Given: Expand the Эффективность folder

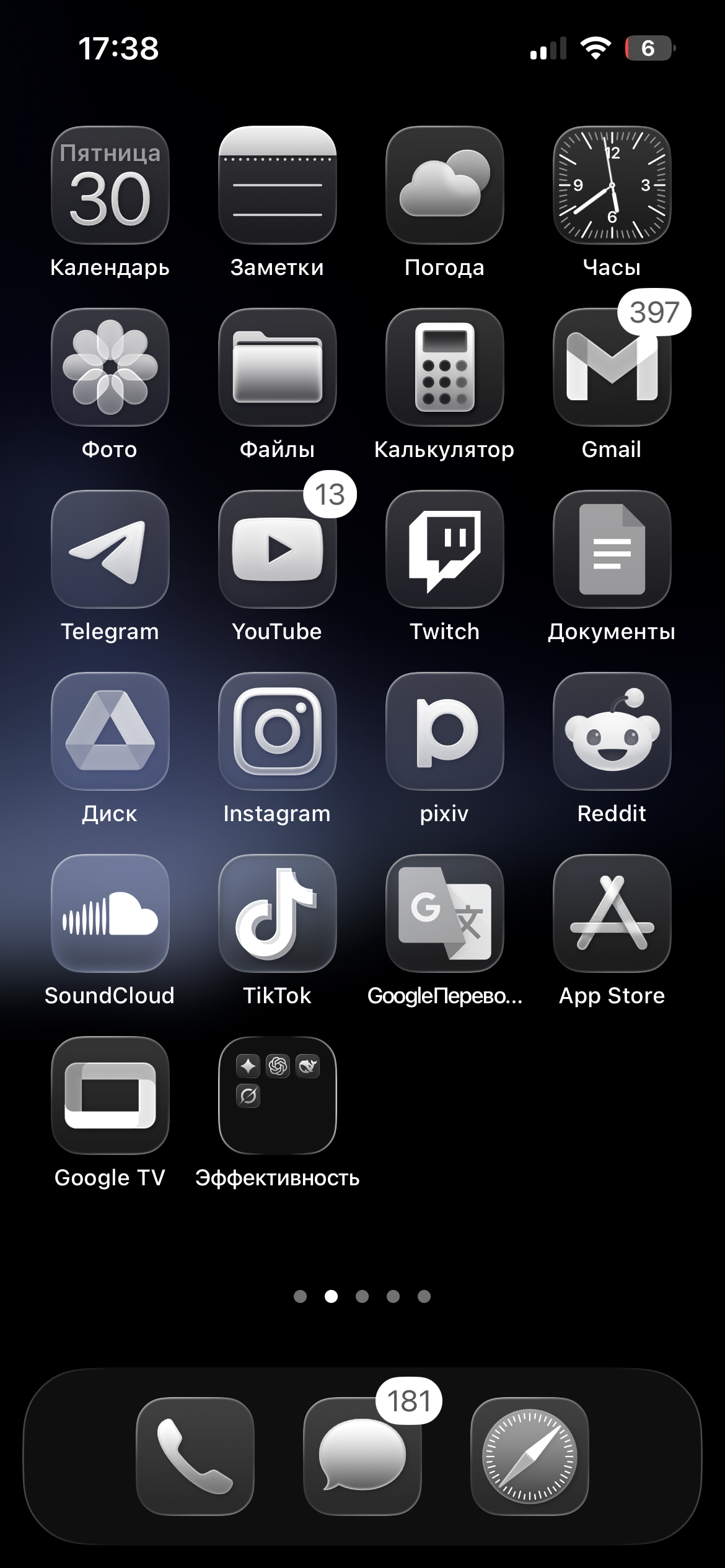Looking at the screenshot, I should 277,1095.
